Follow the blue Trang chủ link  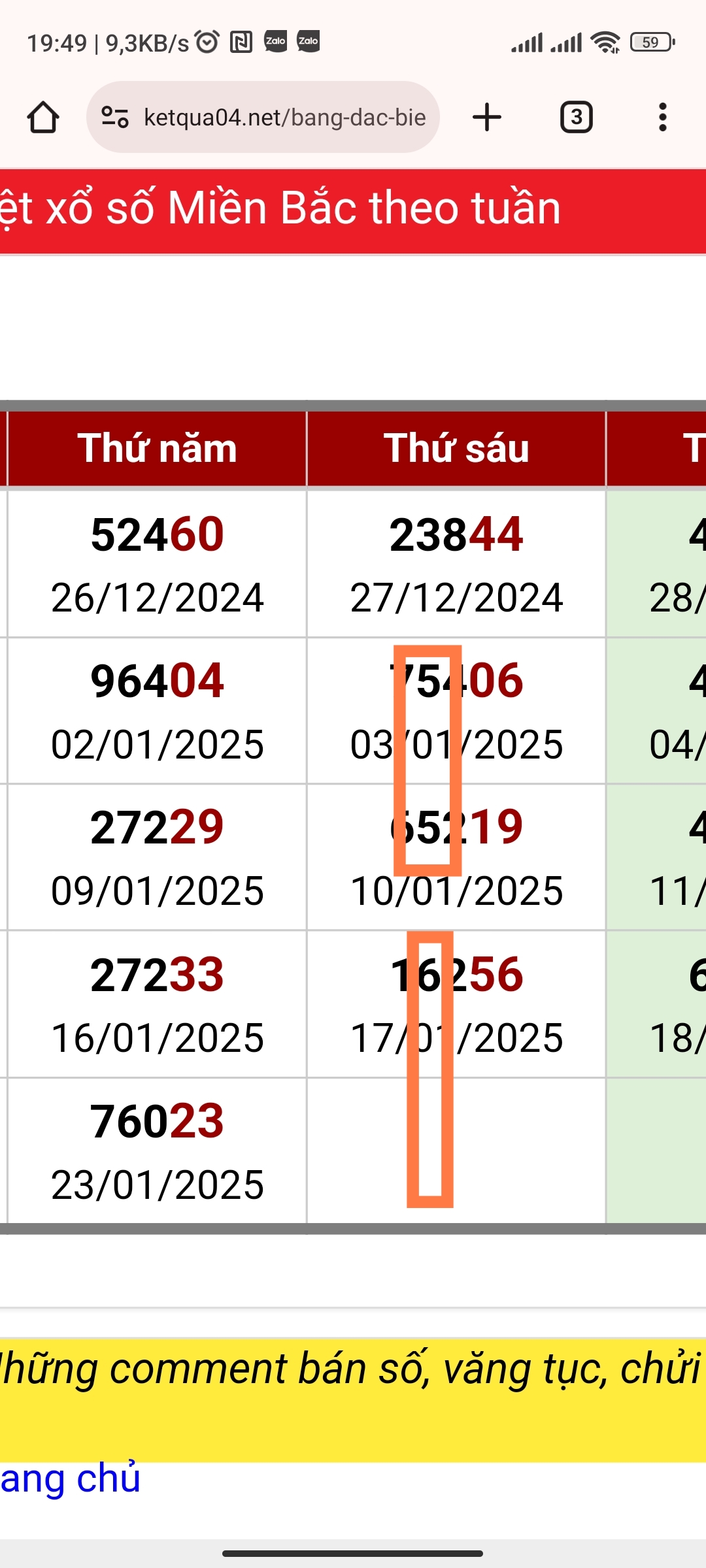pyautogui.click(x=70, y=1478)
